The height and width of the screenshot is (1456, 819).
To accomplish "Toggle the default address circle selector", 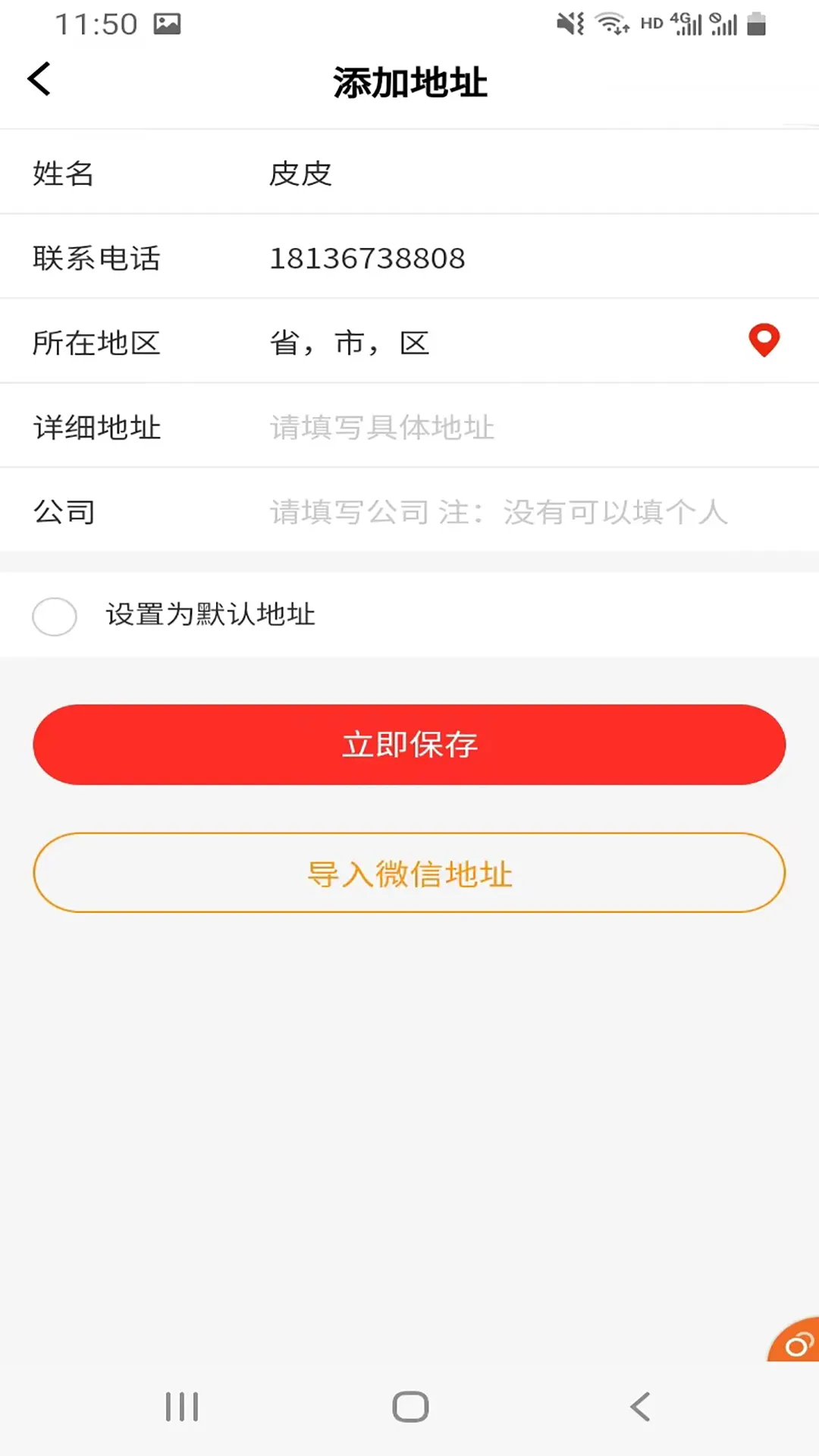I will [55, 617].
